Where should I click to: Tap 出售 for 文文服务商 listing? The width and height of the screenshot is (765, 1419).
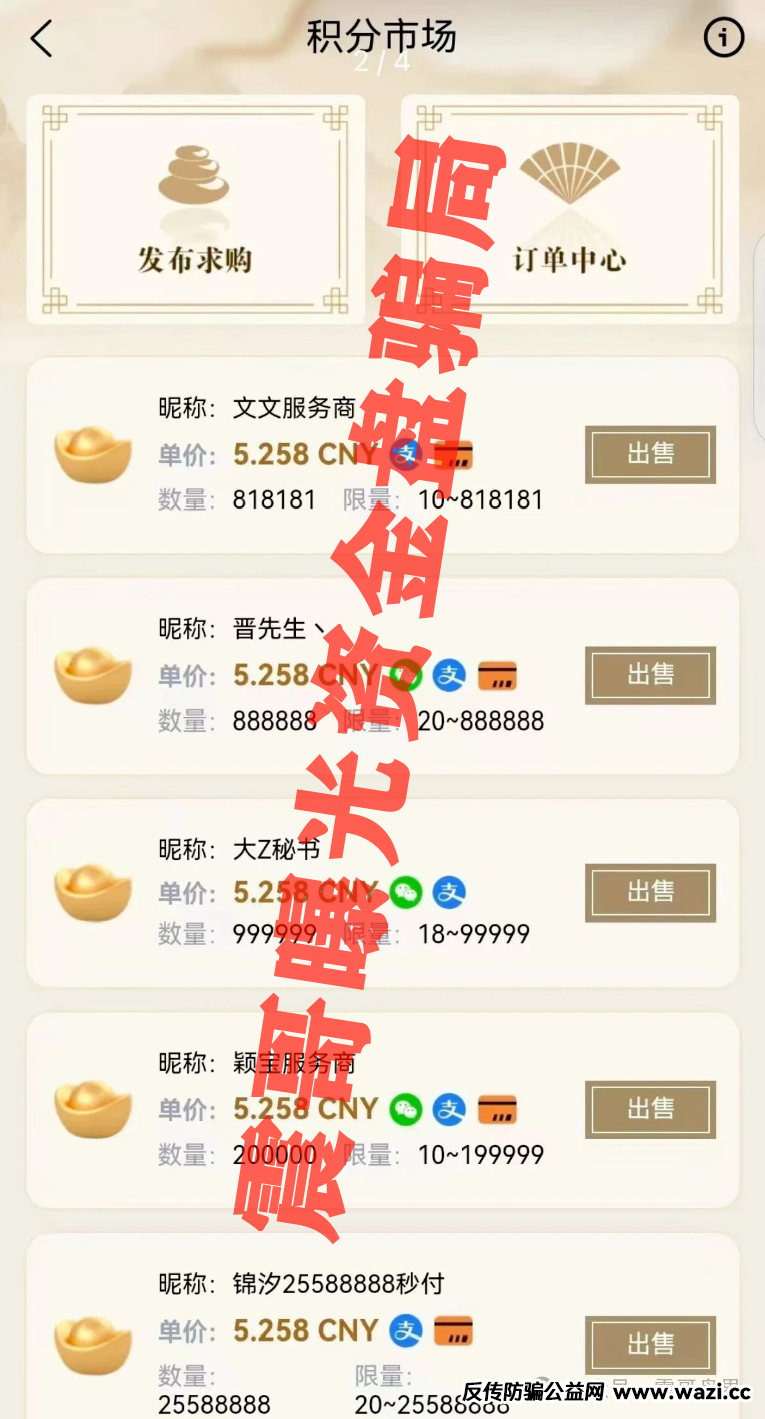[650, 455]
